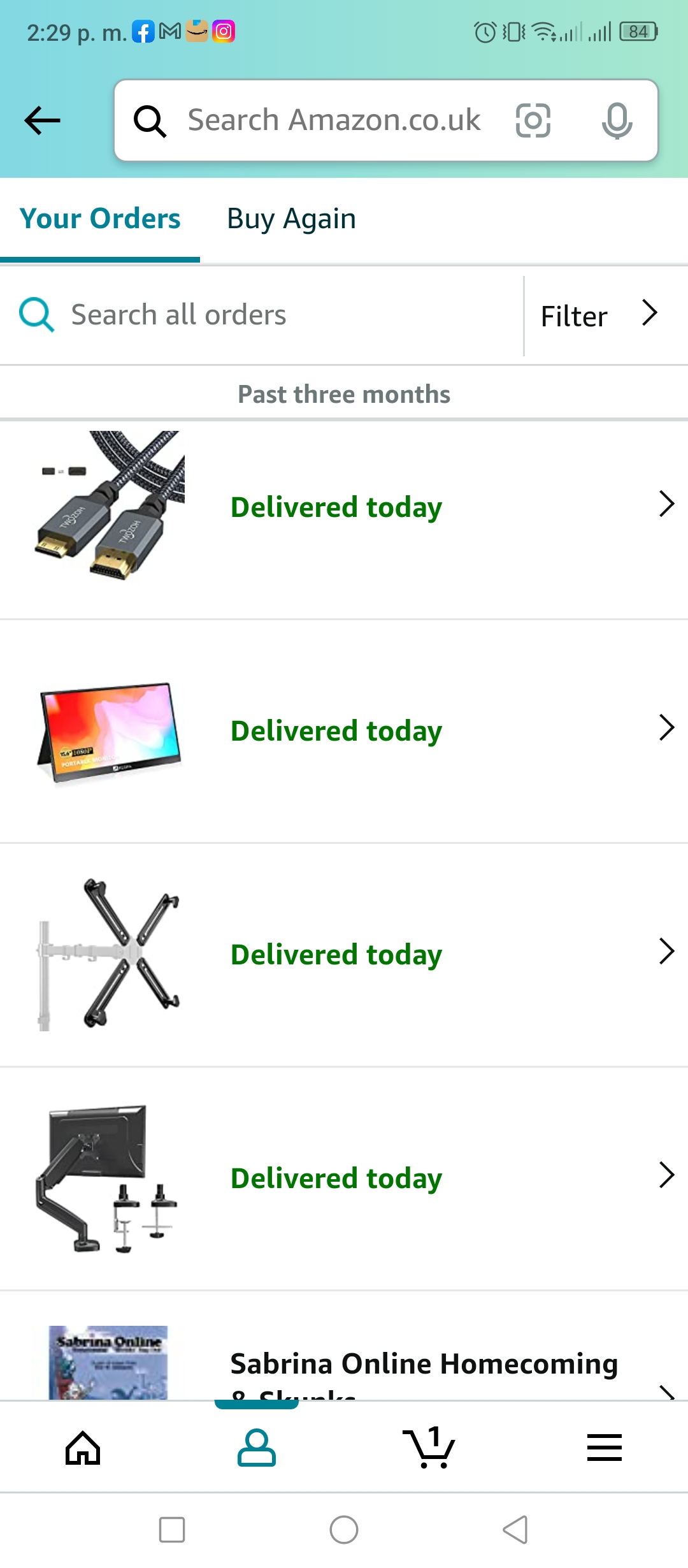This screenshot has height=1568, width=688.
Task: View the X-shaped monitor bracket order
Action: pyautogui.click(x=344, y=955)
